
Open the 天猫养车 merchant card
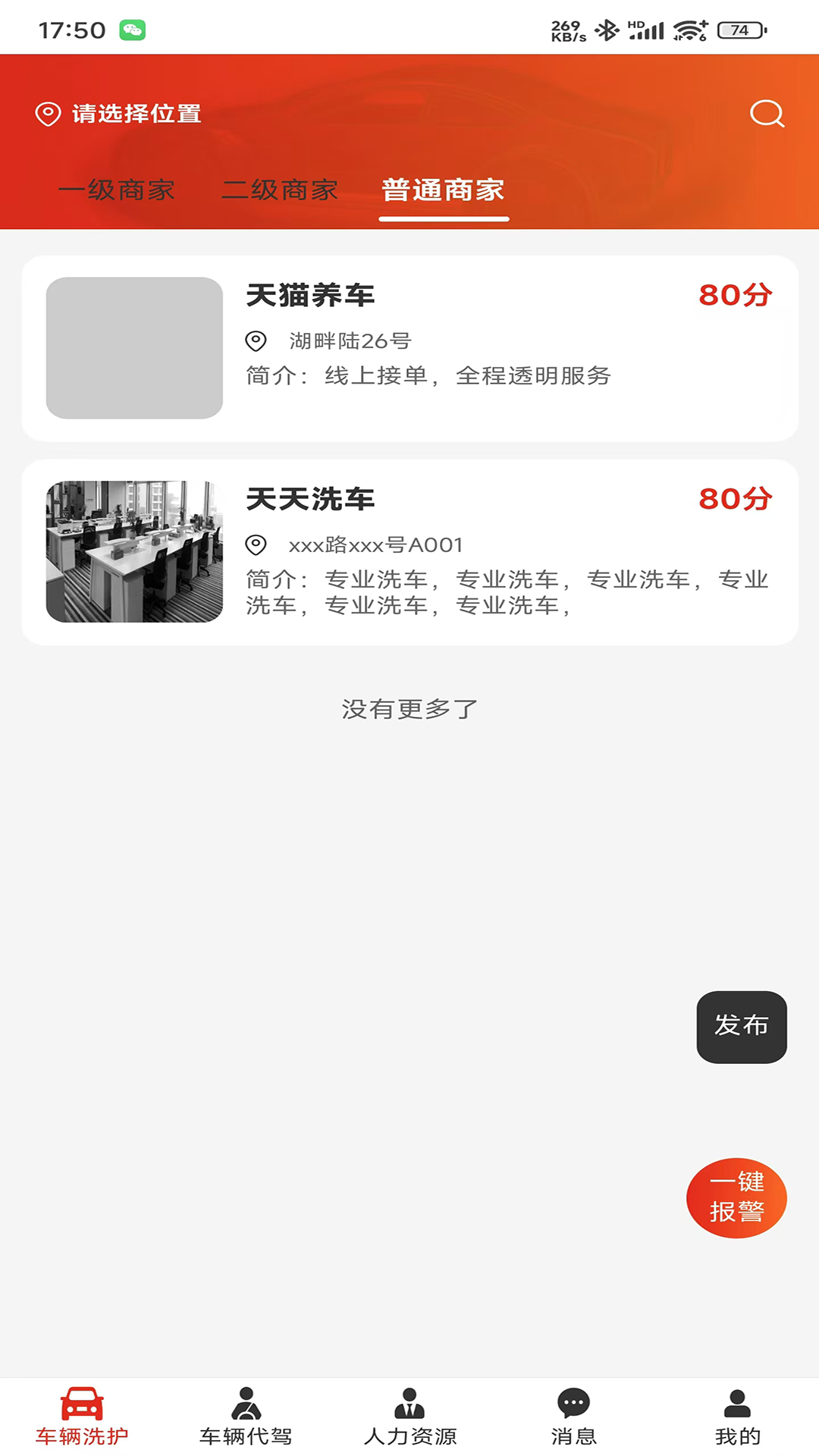pos(409,348)
